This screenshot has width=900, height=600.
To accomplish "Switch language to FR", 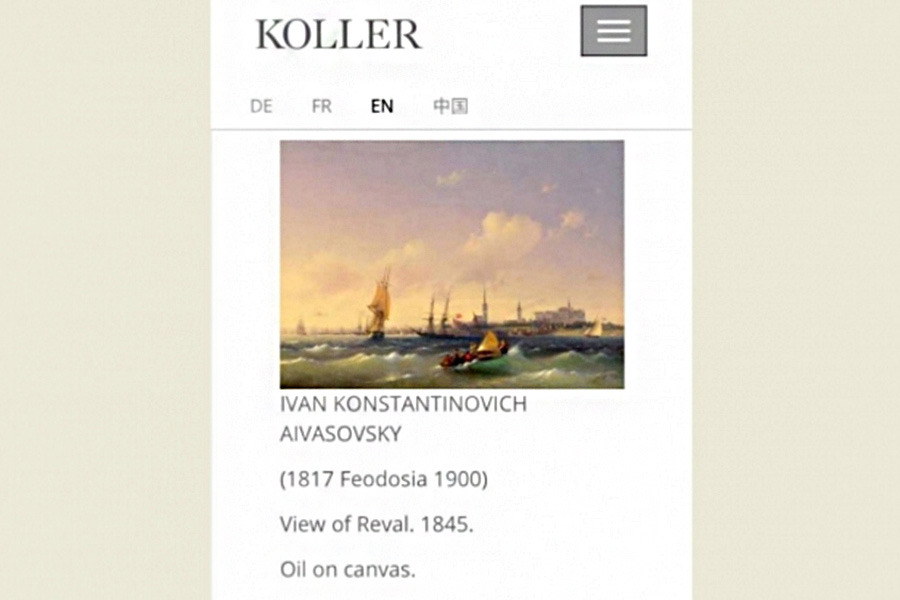I will pyautogui.click(x=321, y=106).
